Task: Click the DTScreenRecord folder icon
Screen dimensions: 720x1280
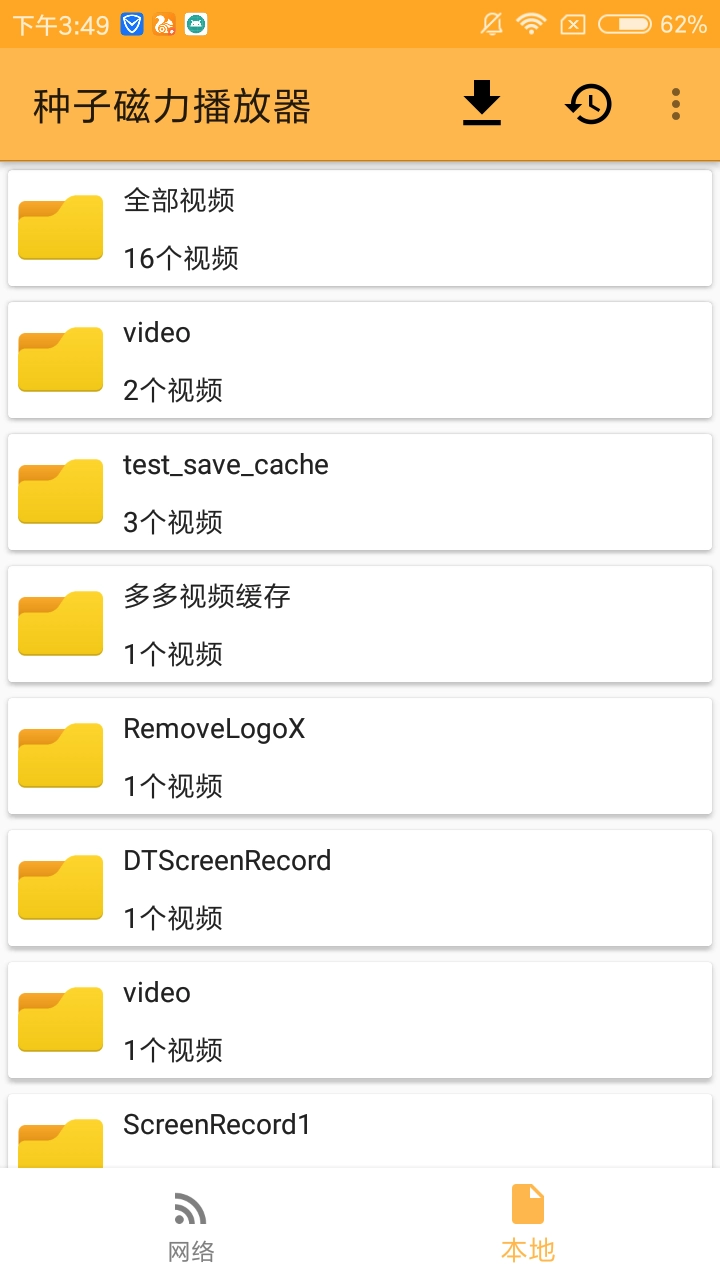Action: pos(60,887)
